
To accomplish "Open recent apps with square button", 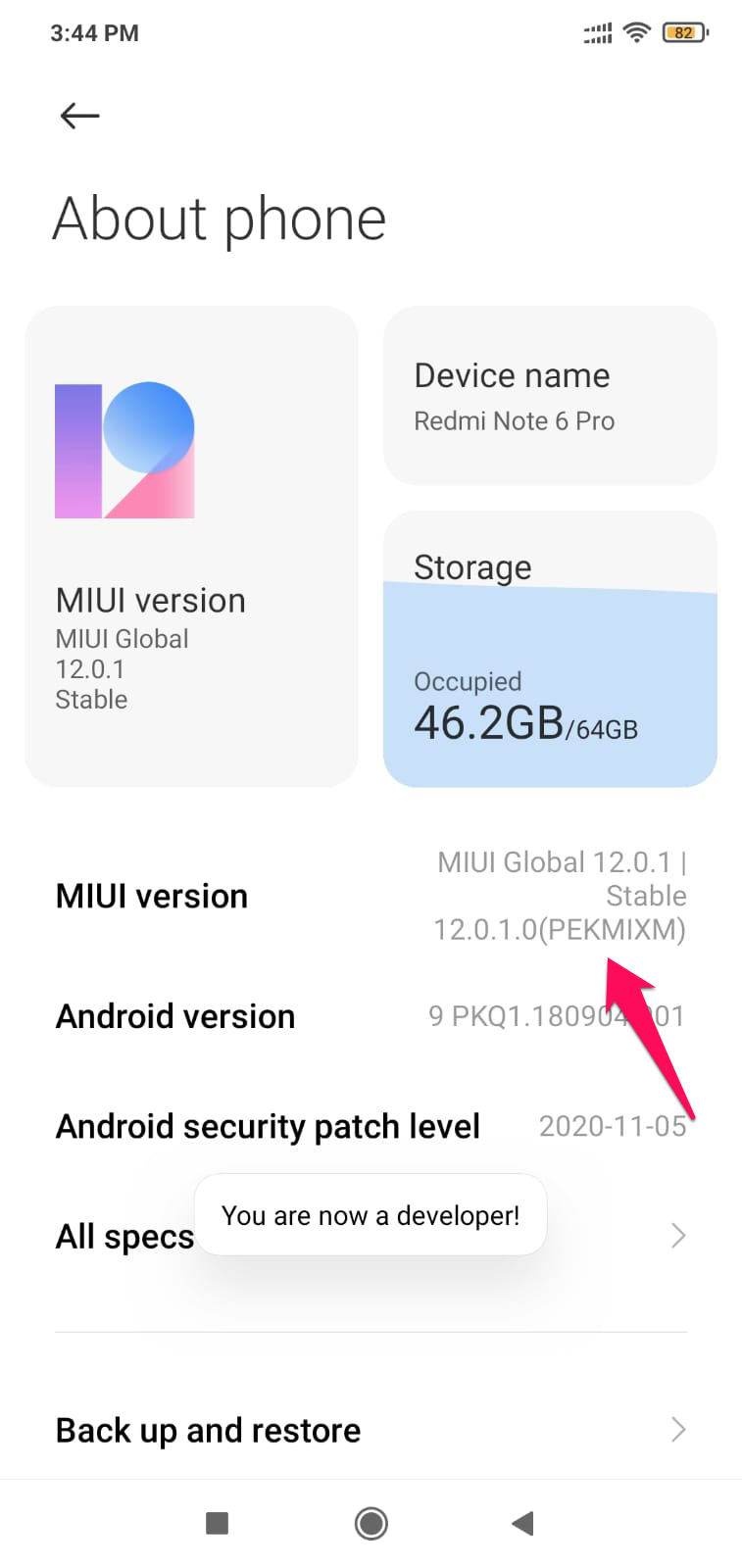I will pos(217,1523).
